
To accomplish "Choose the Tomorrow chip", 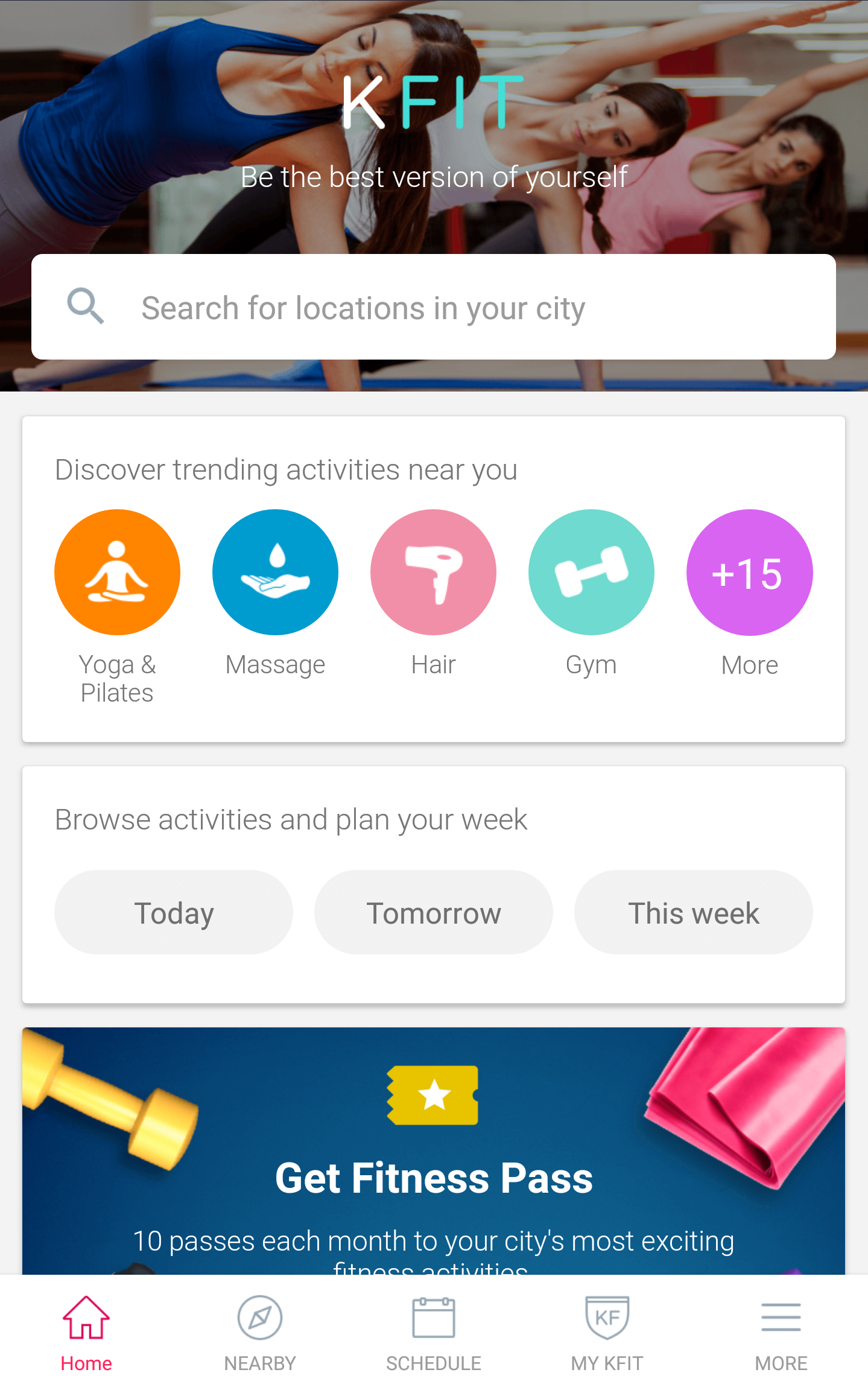I will pos(433,912).
